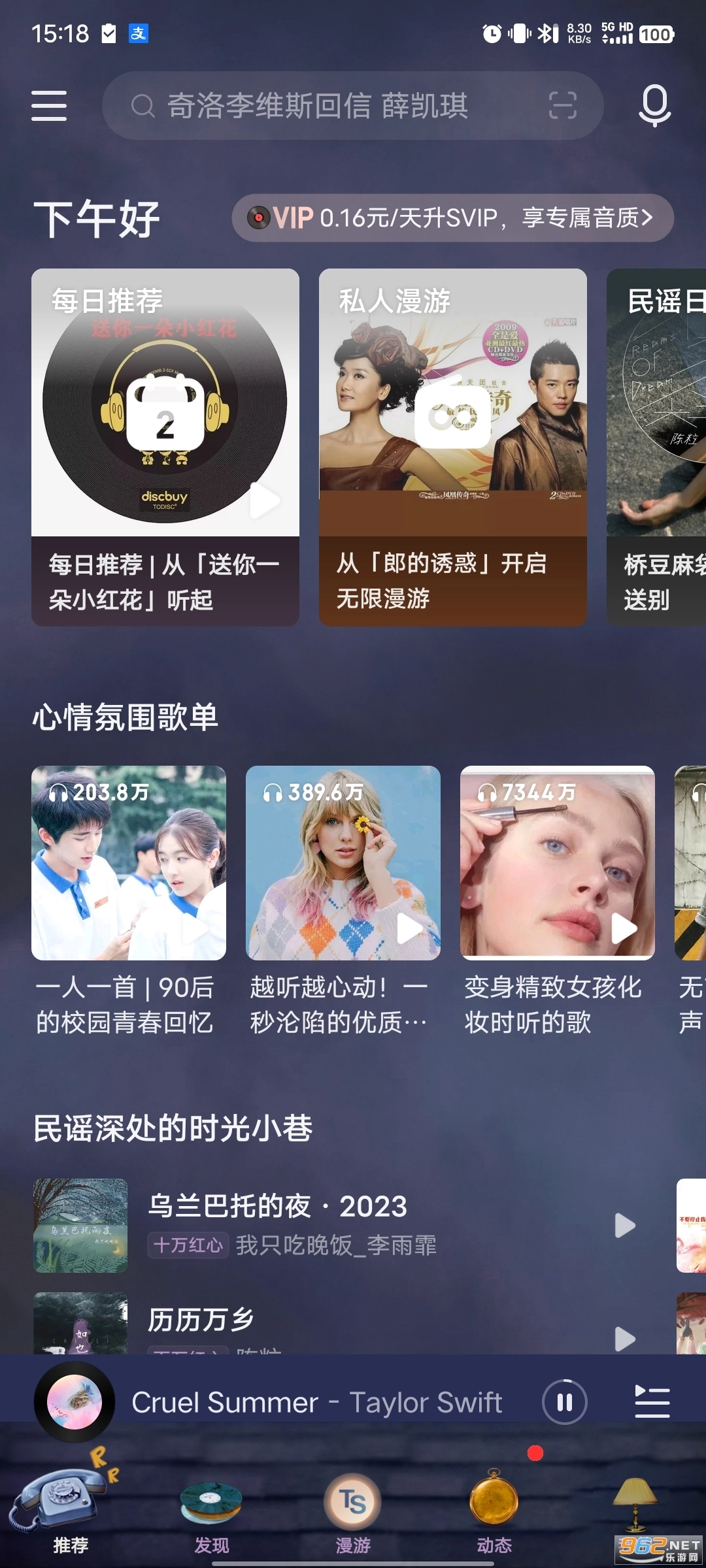Open the 私人漫游 card
This screenshot has width=706, height=1568.
click(453, 448)
